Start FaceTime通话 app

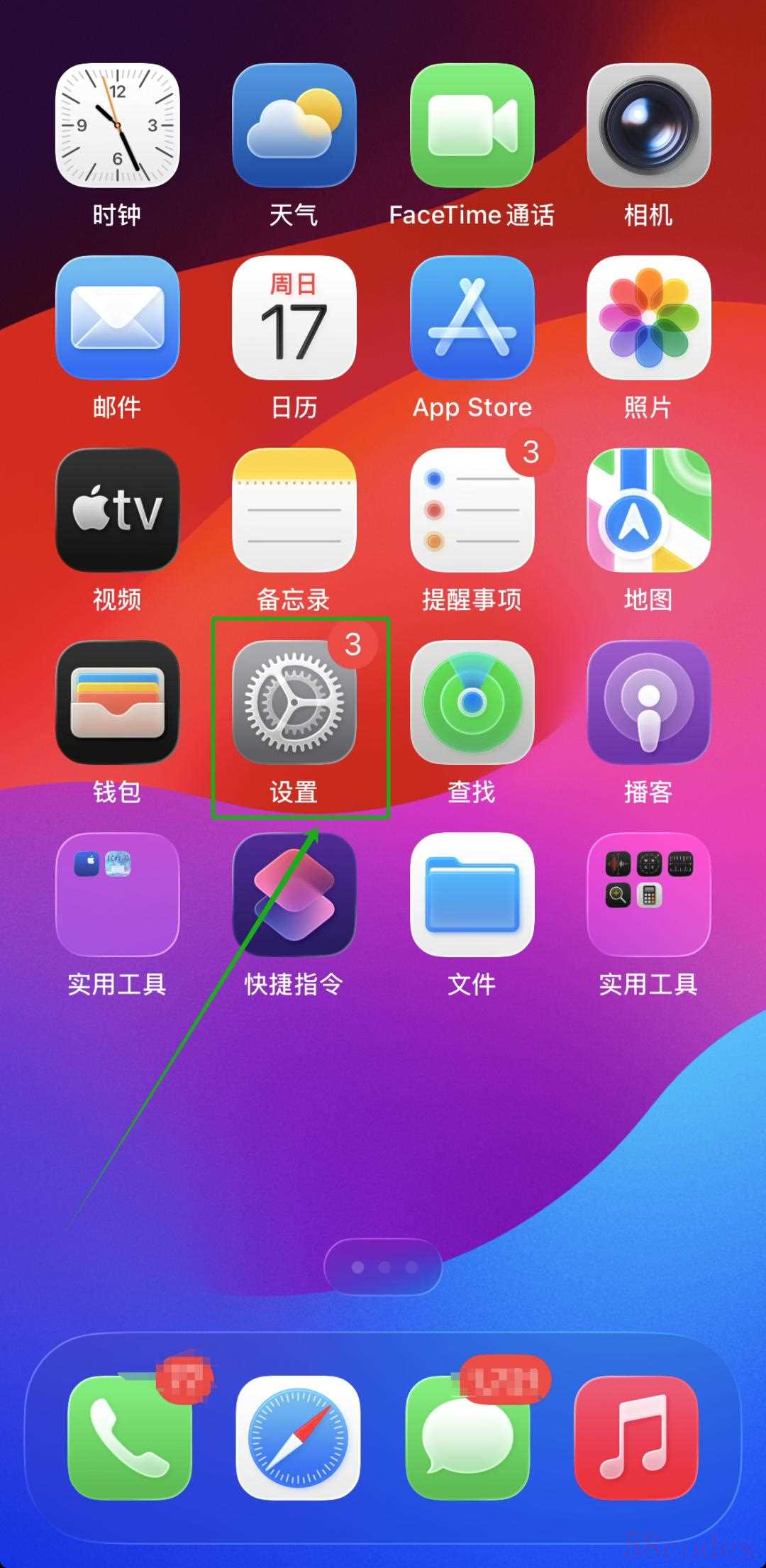[x=472, y=126]
